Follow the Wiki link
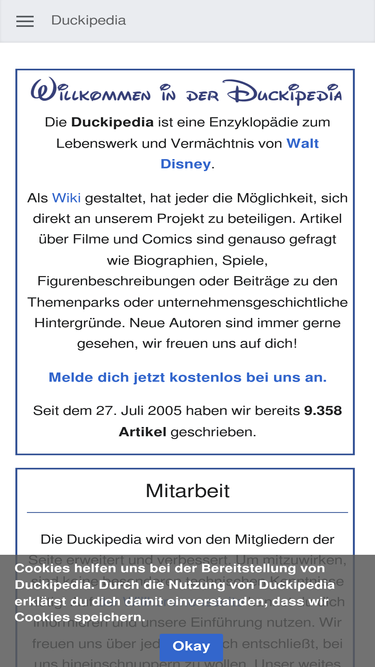 point(66,198)
